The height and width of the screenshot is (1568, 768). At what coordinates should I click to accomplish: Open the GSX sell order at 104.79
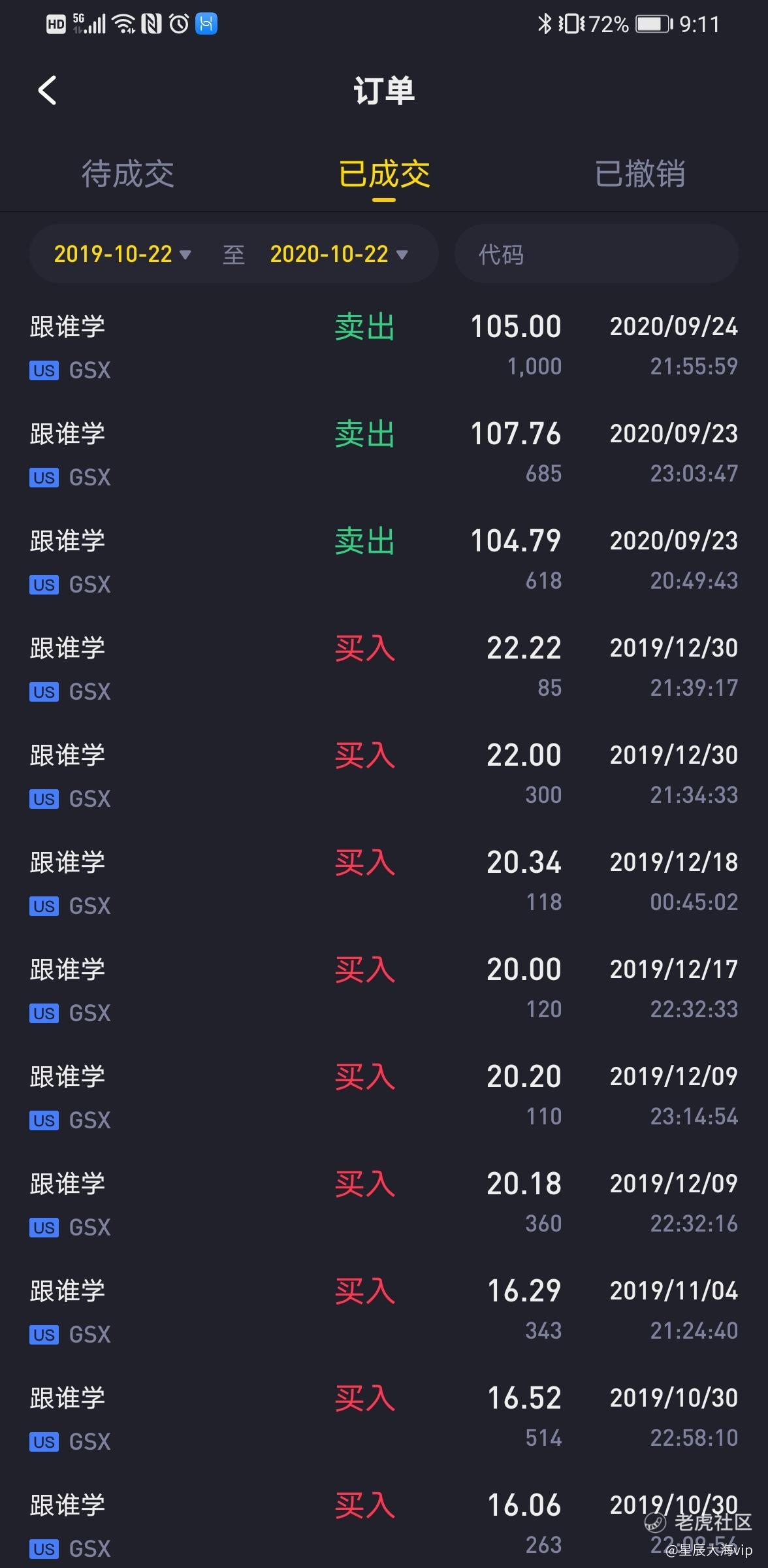coord(384,561)
